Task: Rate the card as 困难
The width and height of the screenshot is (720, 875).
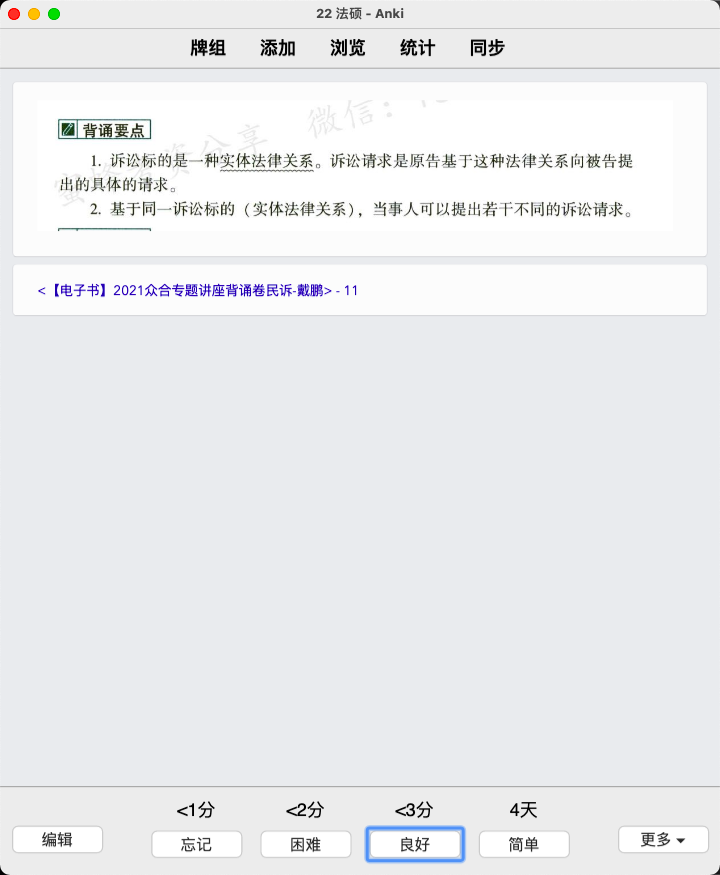Action: (x=306, y=844)
